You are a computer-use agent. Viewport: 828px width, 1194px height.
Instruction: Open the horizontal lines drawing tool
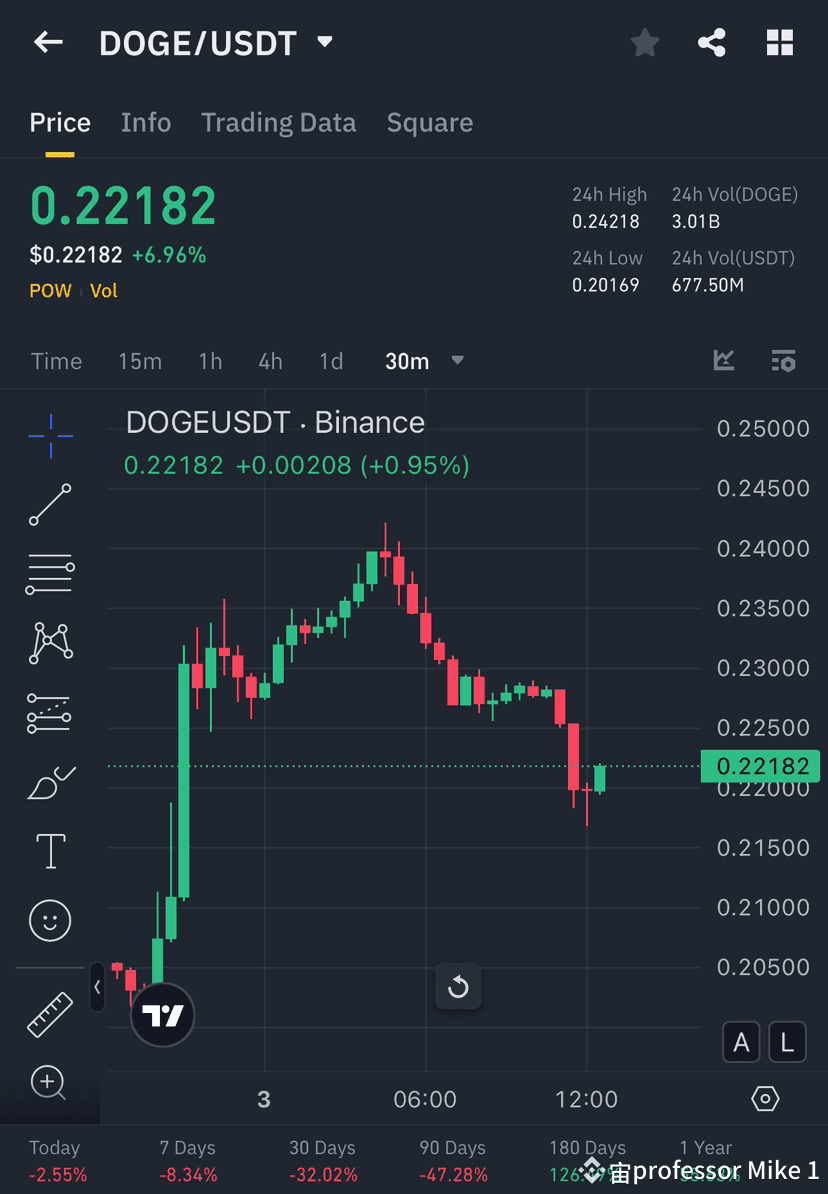click(x=50, y=574)
